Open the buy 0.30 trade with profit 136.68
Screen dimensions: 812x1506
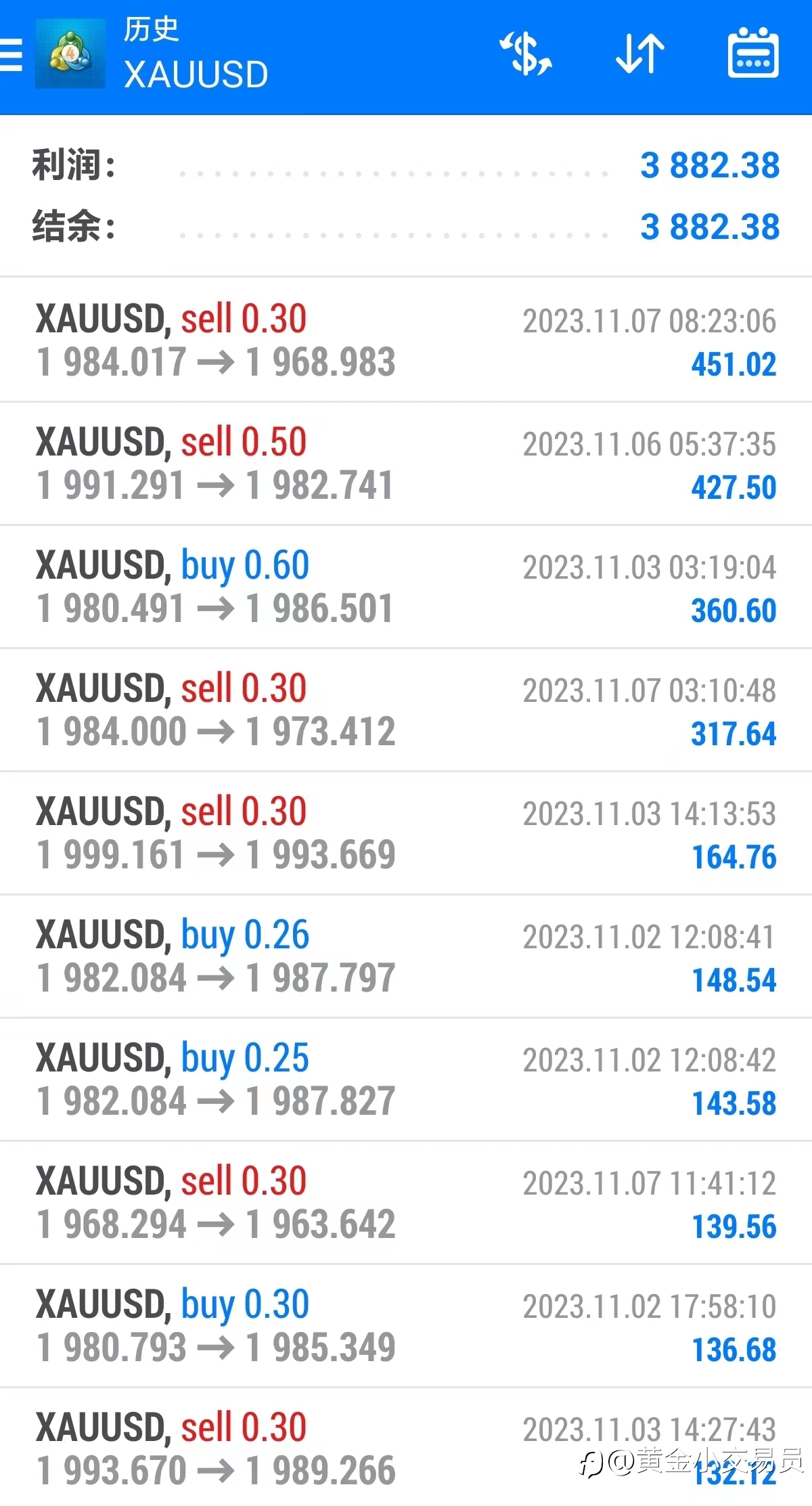pos(406,1325)
